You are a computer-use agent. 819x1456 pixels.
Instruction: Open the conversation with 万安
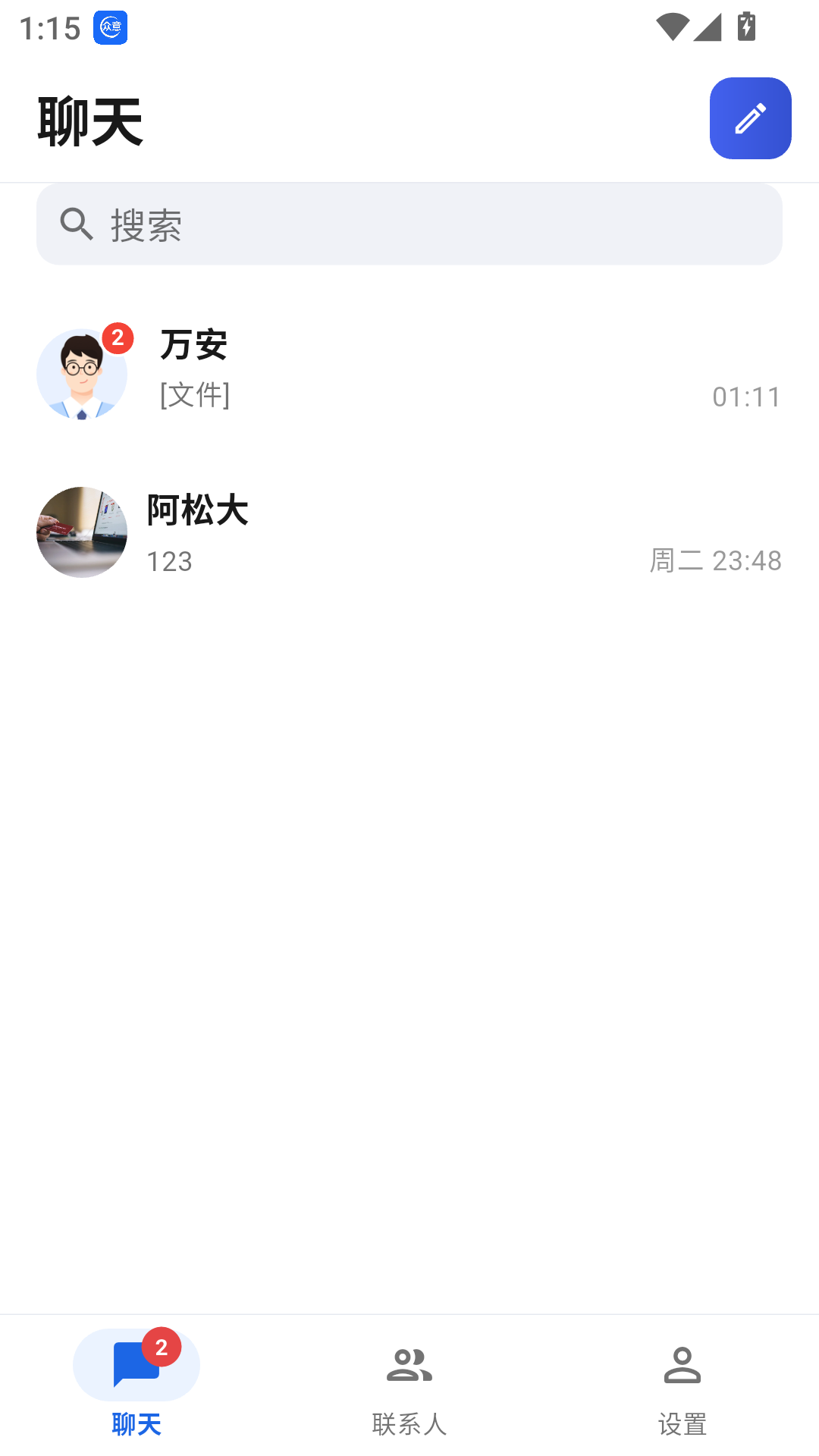pyautogui.click(x=409, y=373)
